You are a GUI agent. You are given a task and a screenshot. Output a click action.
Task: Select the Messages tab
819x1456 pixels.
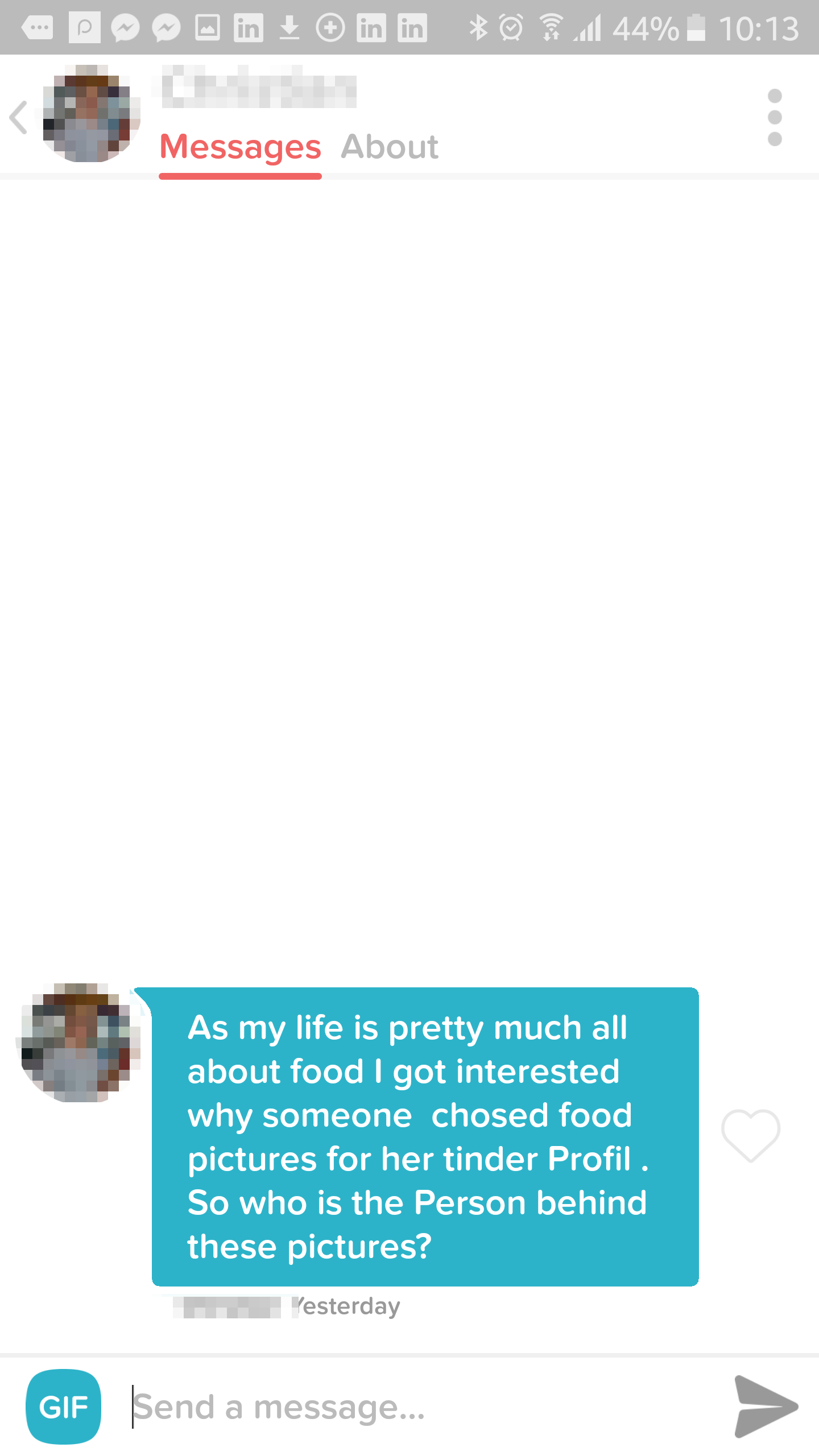[x=240, y=147]
